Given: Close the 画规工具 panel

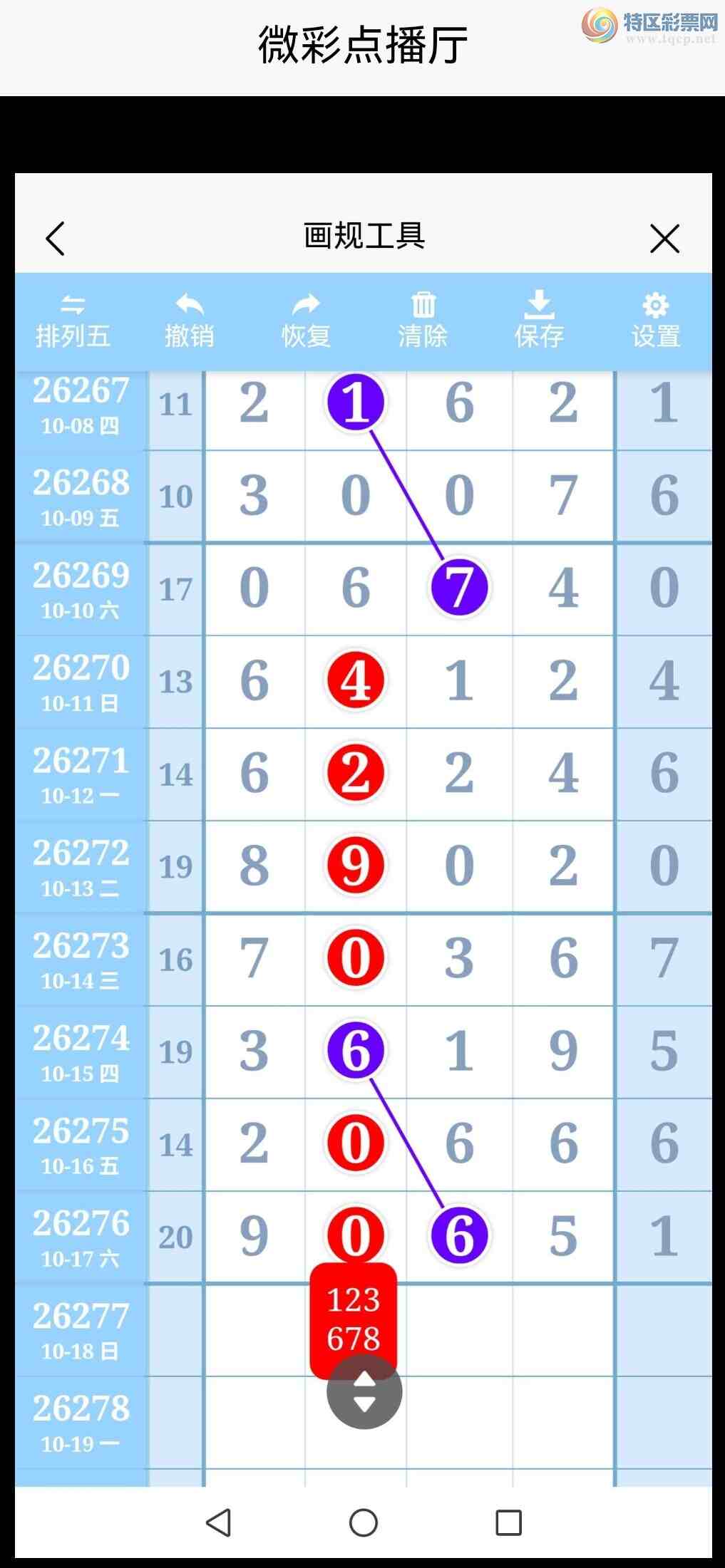Looking at the screenshot, I should pyautogui.click(x=664, y=238).
